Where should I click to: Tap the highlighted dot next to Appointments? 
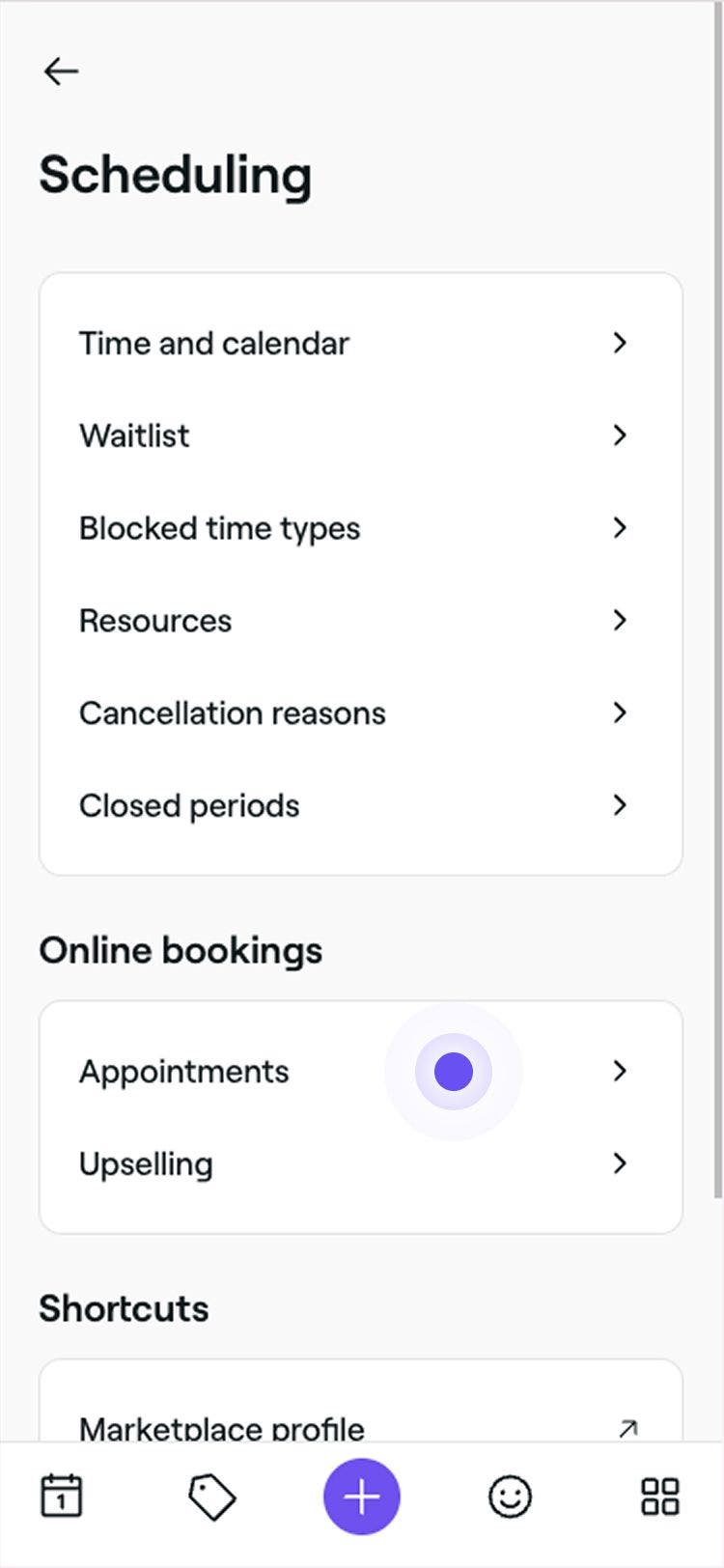coord(453,1071)
